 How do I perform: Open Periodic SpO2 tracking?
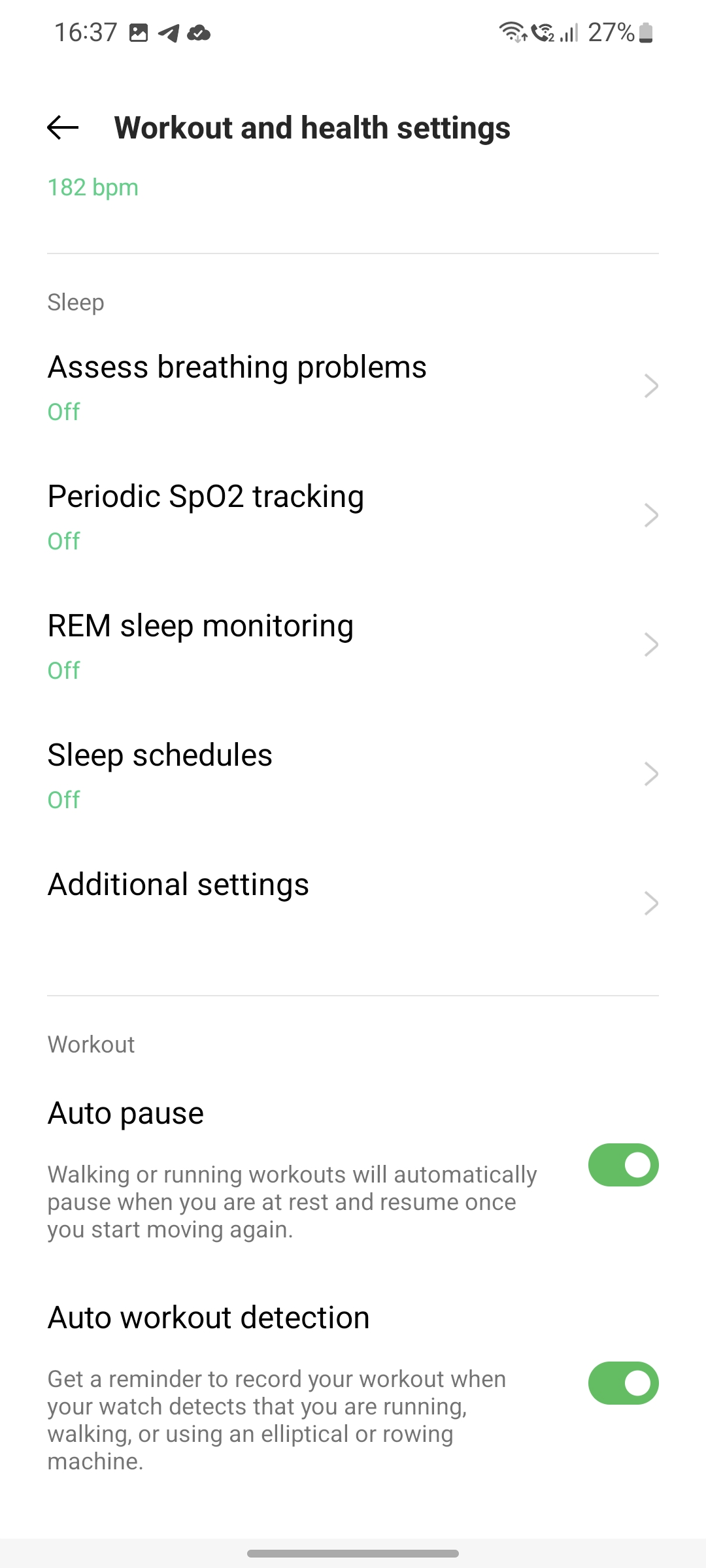click(x=353, y=516)
